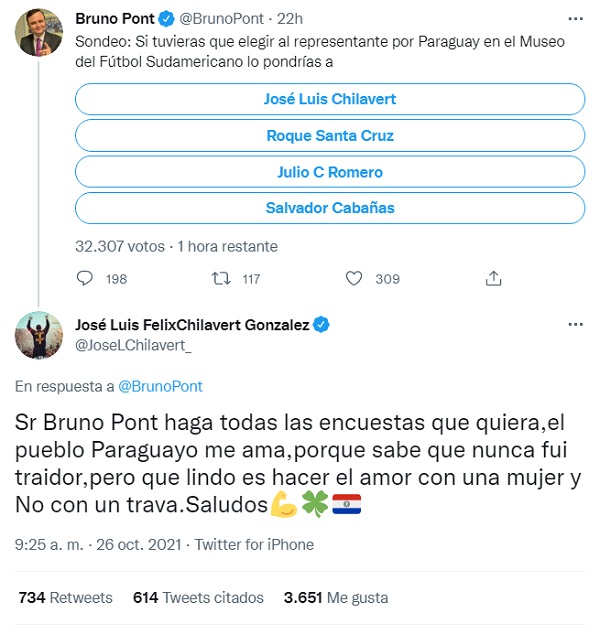Image resolution: width=600 pixels, height=634 pixels.
Task: Share Bruno Pont's poll tweet
Action: pos(492,279)
